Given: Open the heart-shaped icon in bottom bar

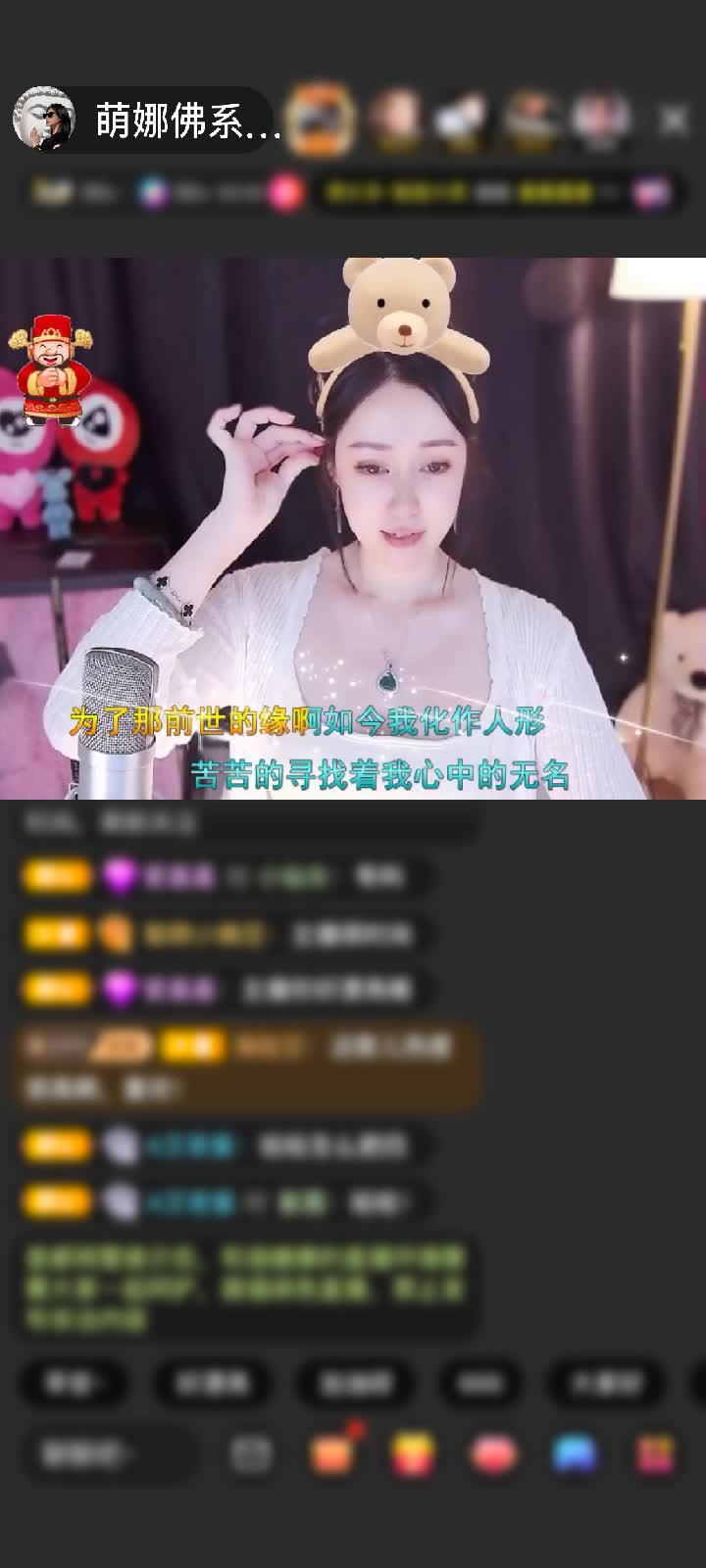Looking at the screenshot, I should point(493,1454).
